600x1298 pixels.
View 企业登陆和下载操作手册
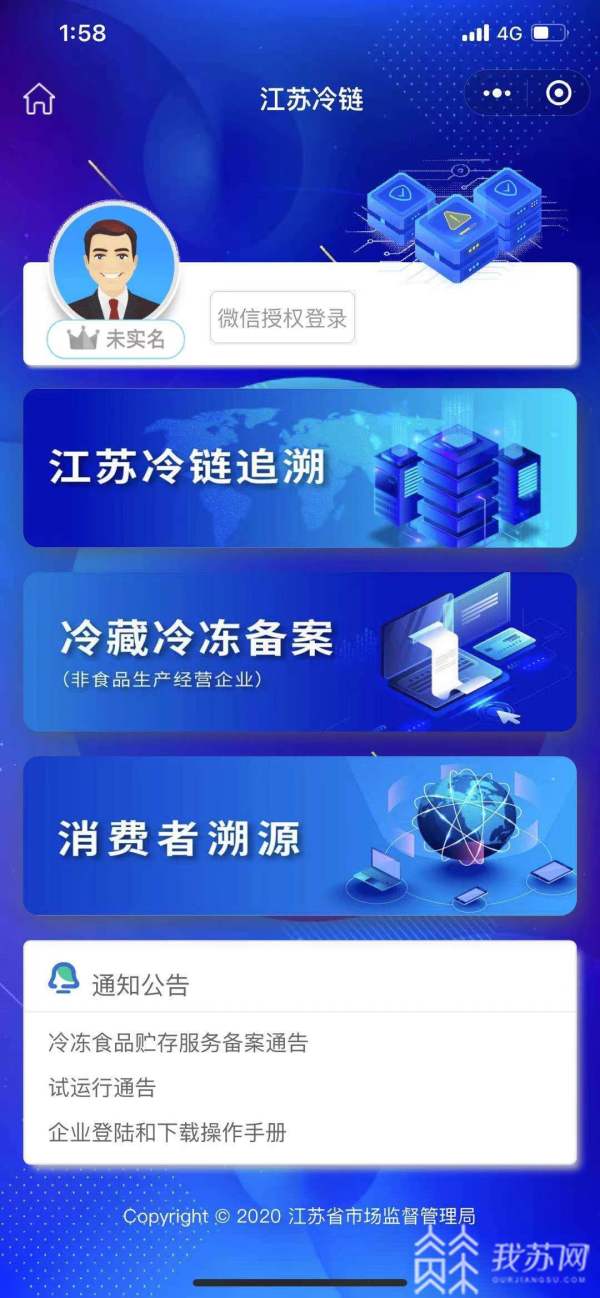tap(167, 1133)
